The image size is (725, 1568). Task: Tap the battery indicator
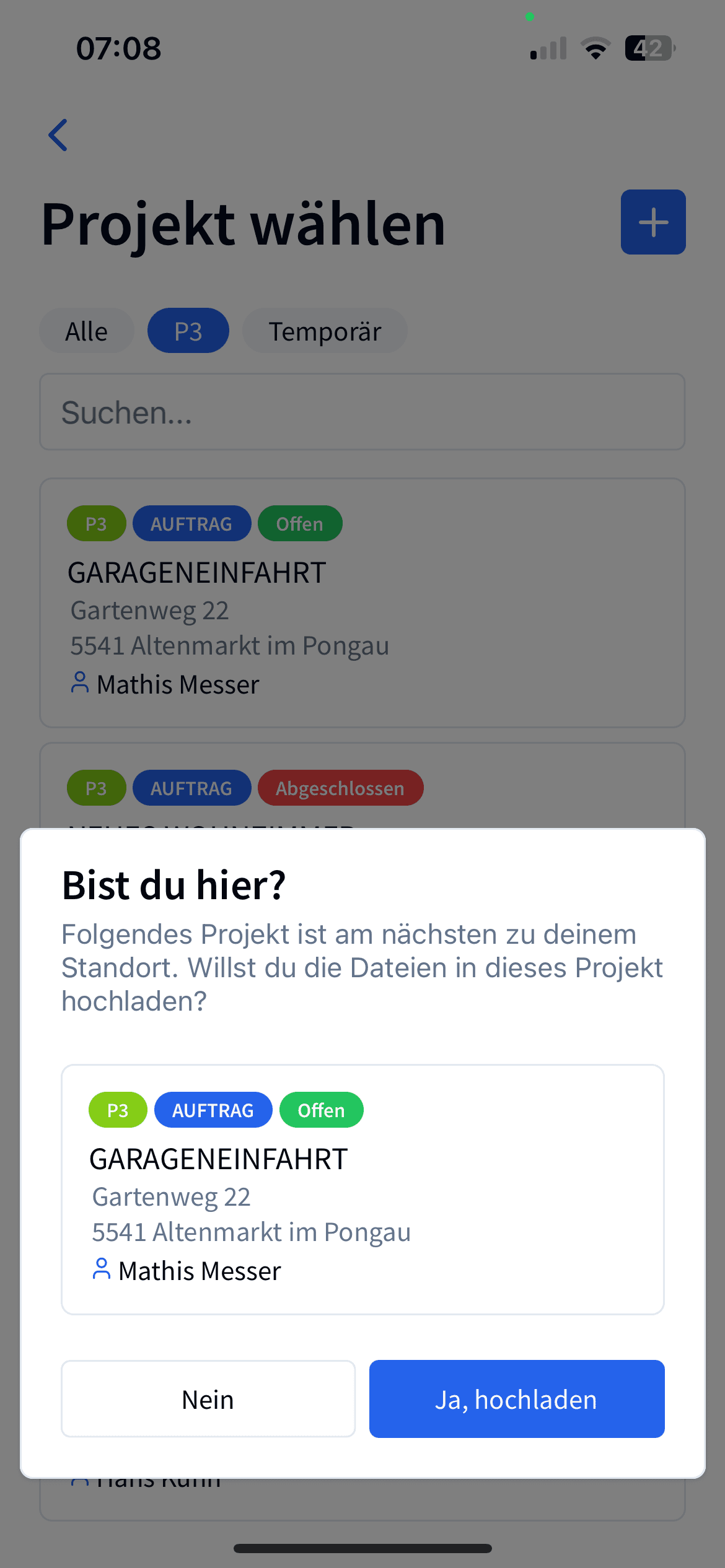[x=649, y=46]
